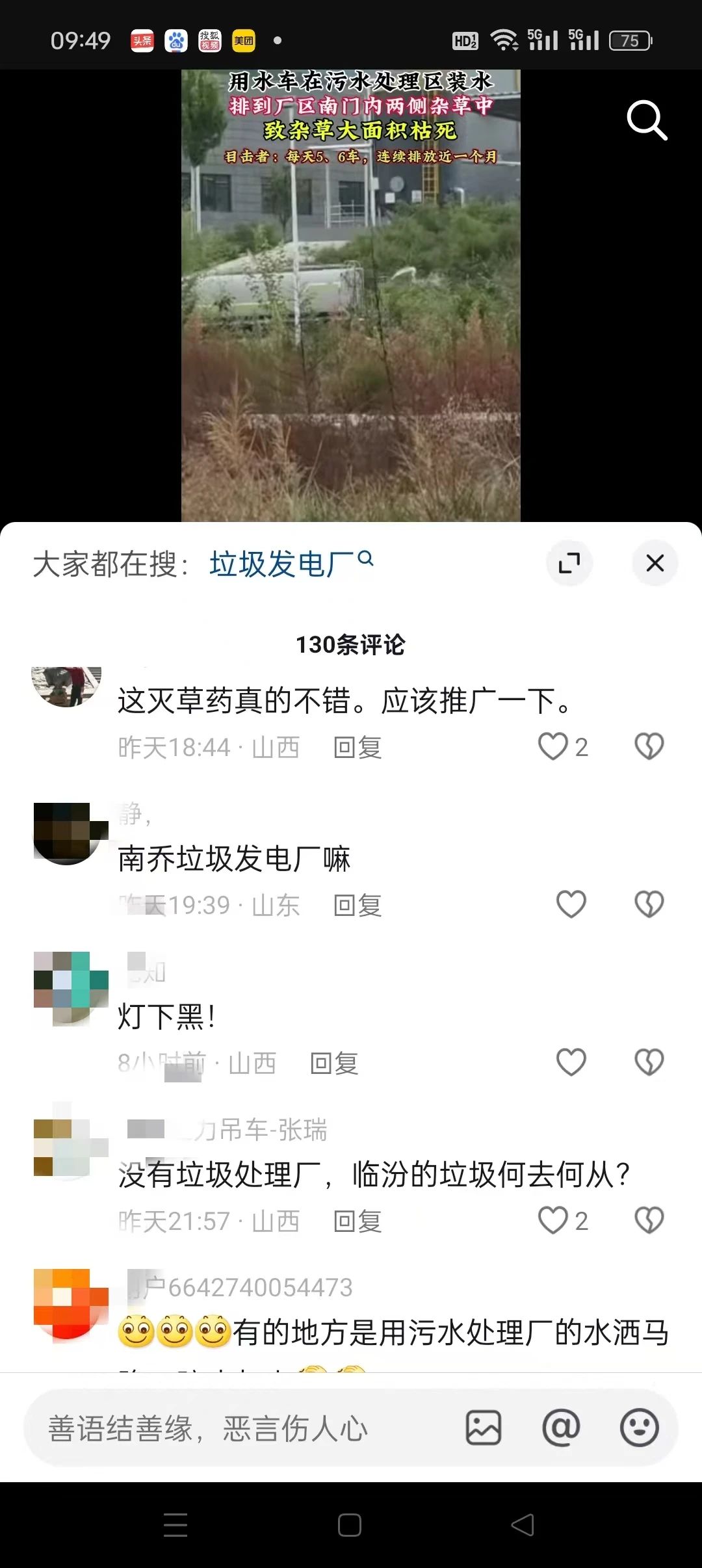Attach an image to your comment
This screenshot has height=1568, width=702.
[x=483, y=1428]
